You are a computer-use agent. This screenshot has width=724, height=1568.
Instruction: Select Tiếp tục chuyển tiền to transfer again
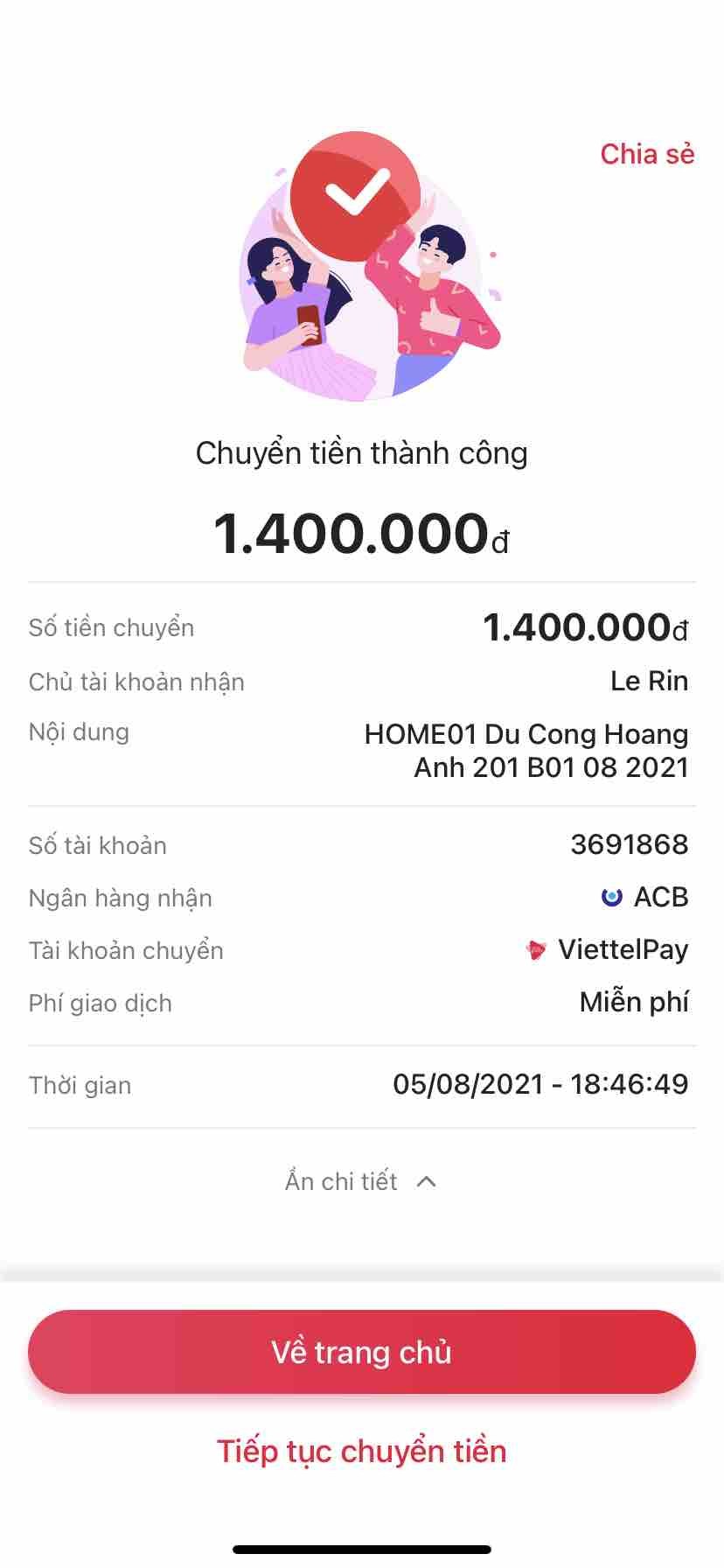(x=362, y=1452)
